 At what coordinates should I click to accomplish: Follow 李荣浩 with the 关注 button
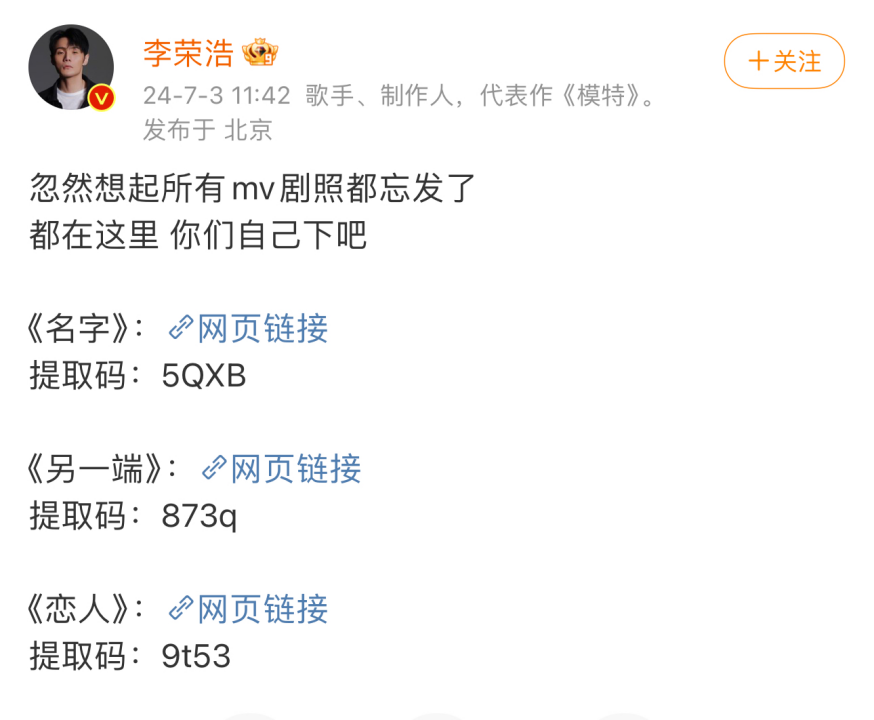pos(784,61)
